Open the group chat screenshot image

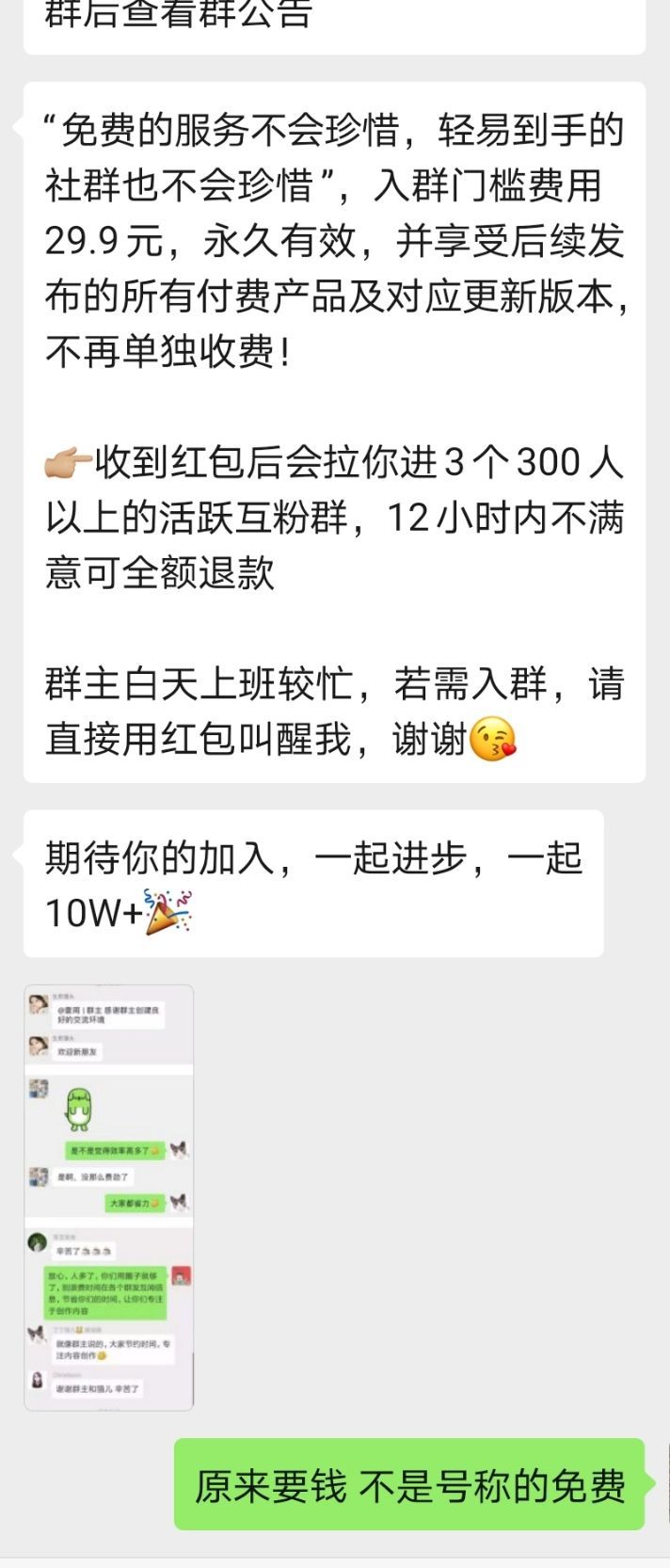click(x=108, y=1197)
